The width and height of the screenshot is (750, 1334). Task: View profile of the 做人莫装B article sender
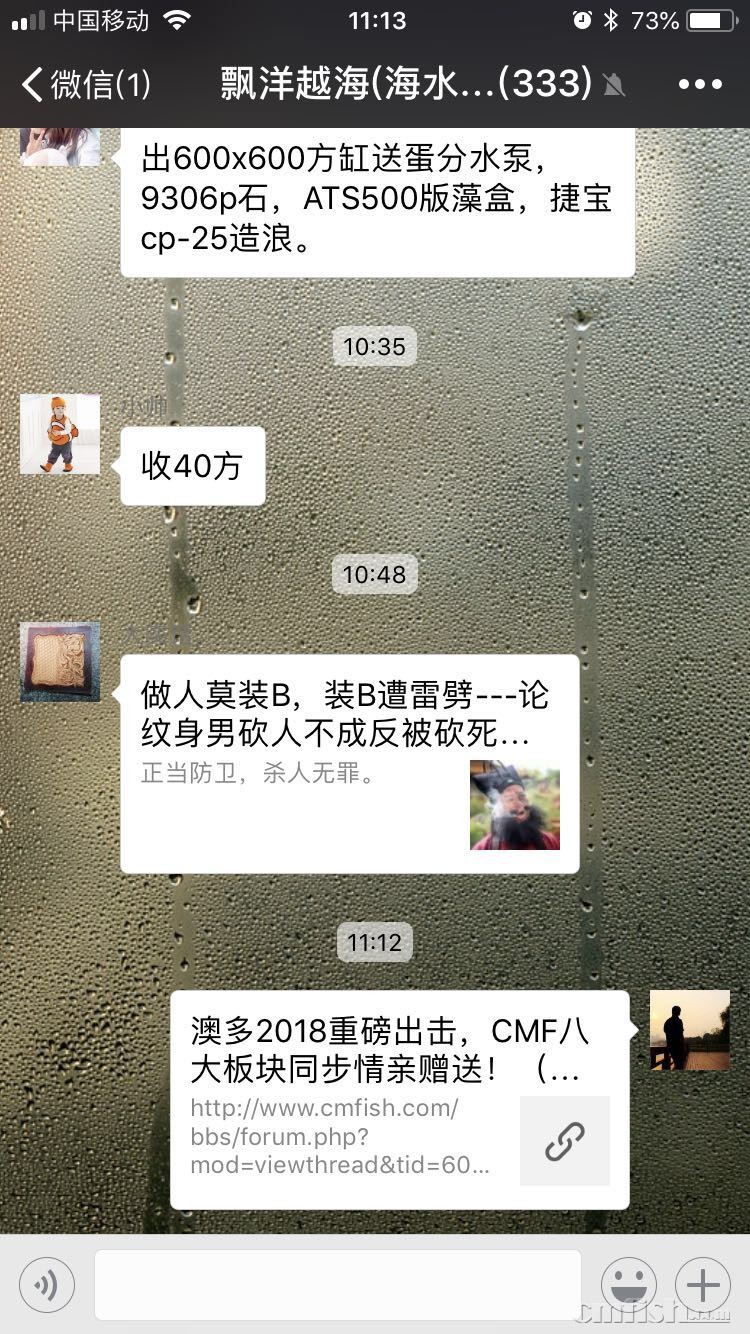pyautogui.click(x=60, y=662)
